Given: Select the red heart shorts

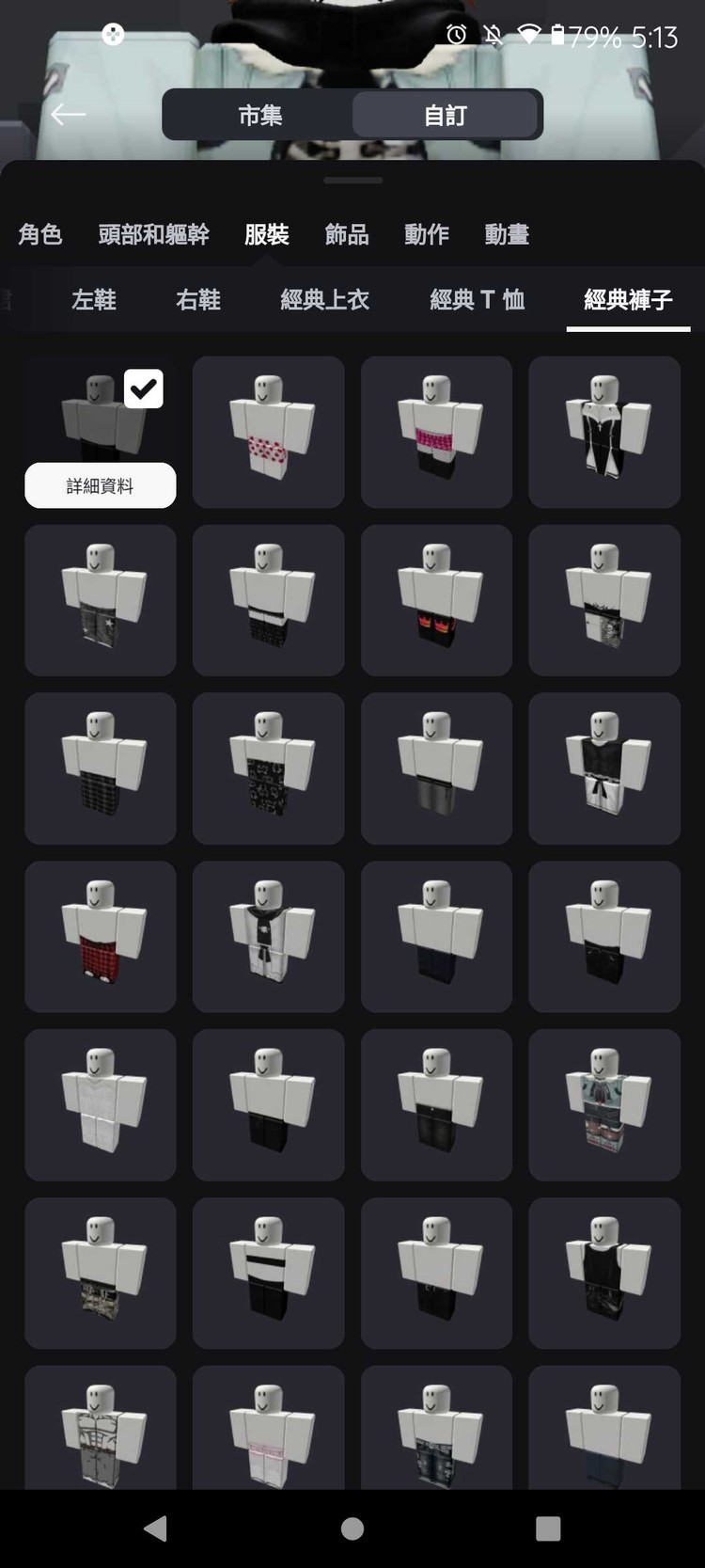Looking at the screenshot, I should pos(268,432).
